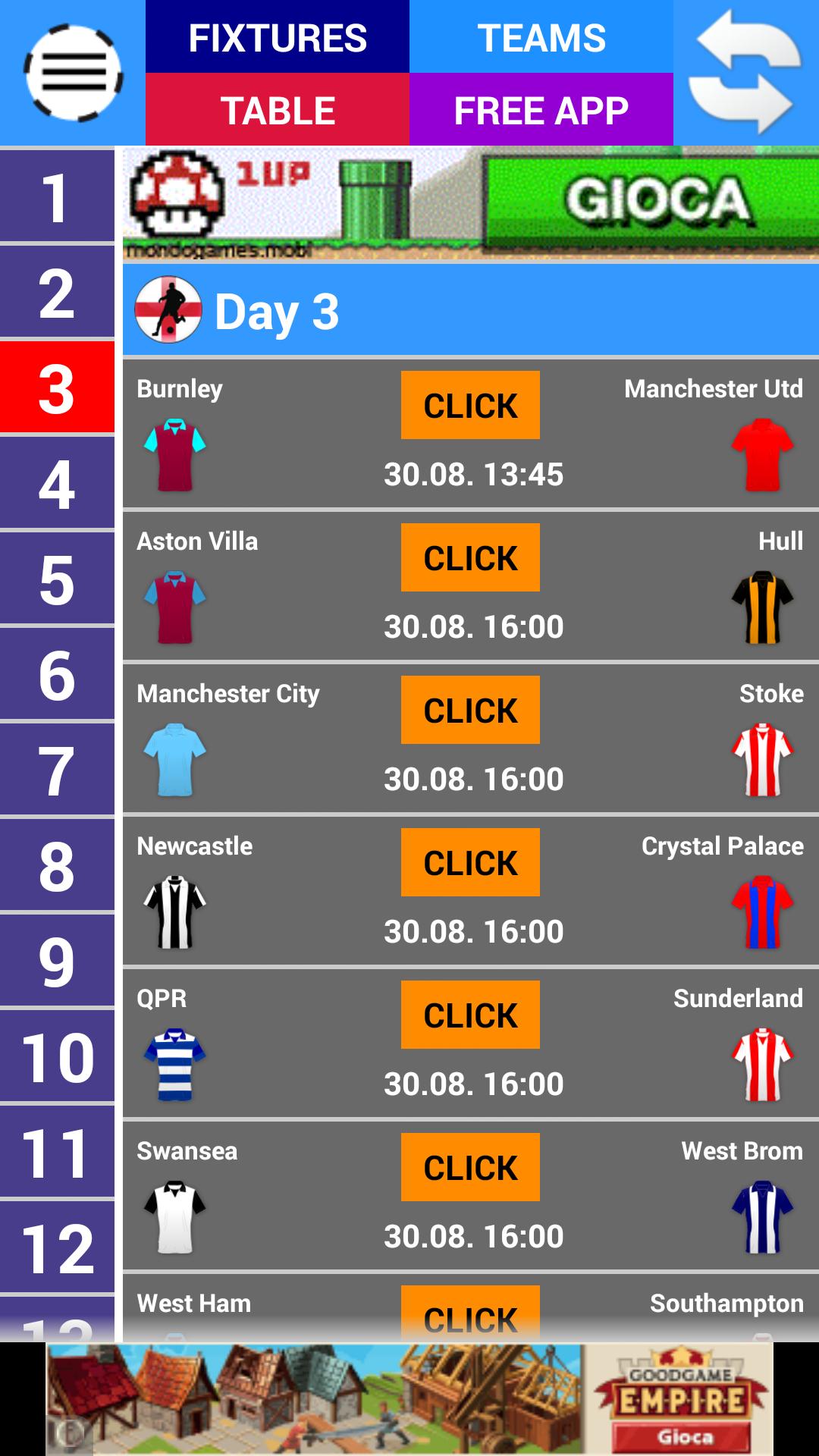Image resolution: width=819 pixels, height=1456 pixels.
Task: Click the Newcastle vs Crystal Palace match
Action: click(x=470, y=862)
